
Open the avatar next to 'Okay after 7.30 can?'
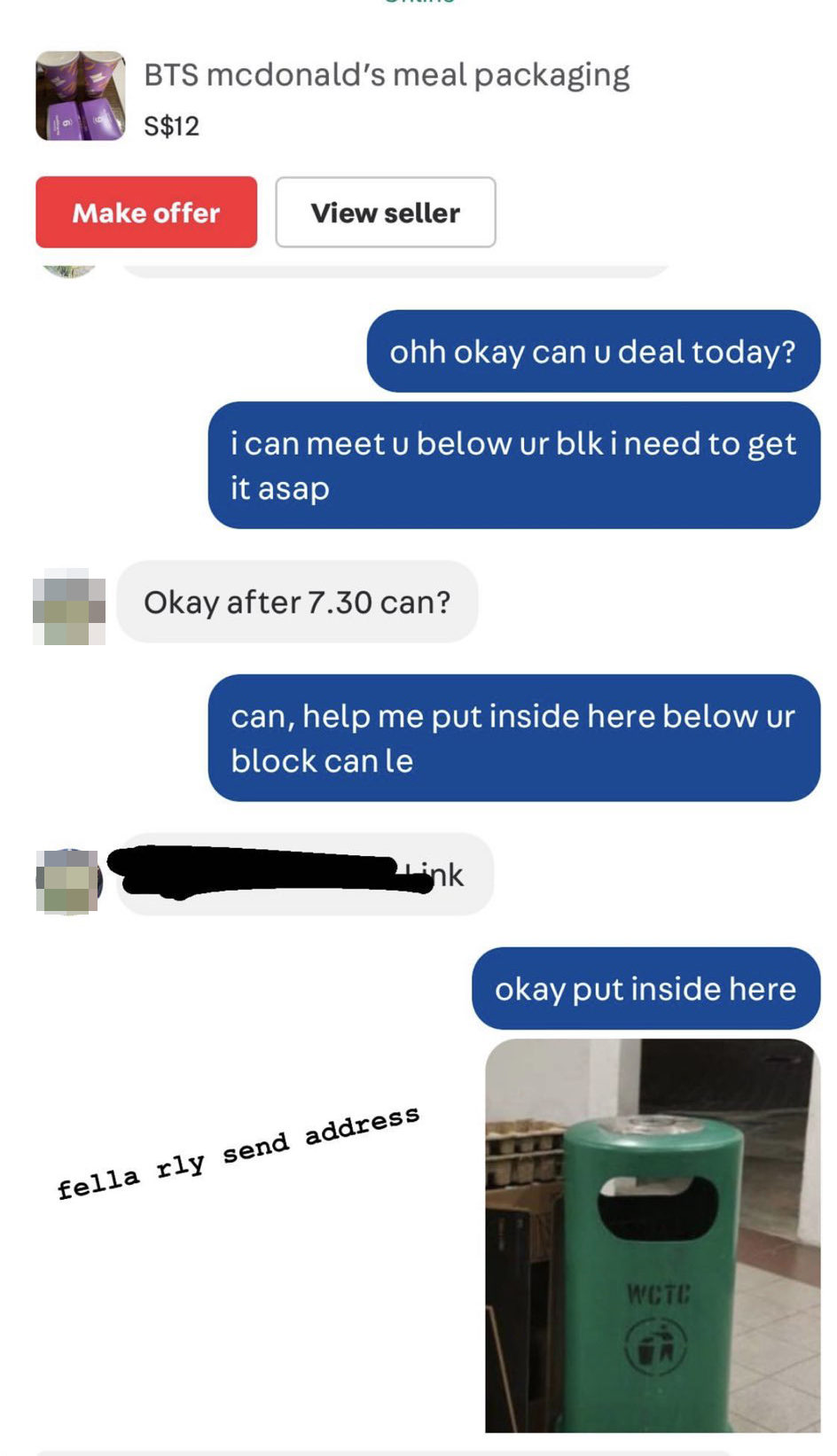tap(69, 607)
